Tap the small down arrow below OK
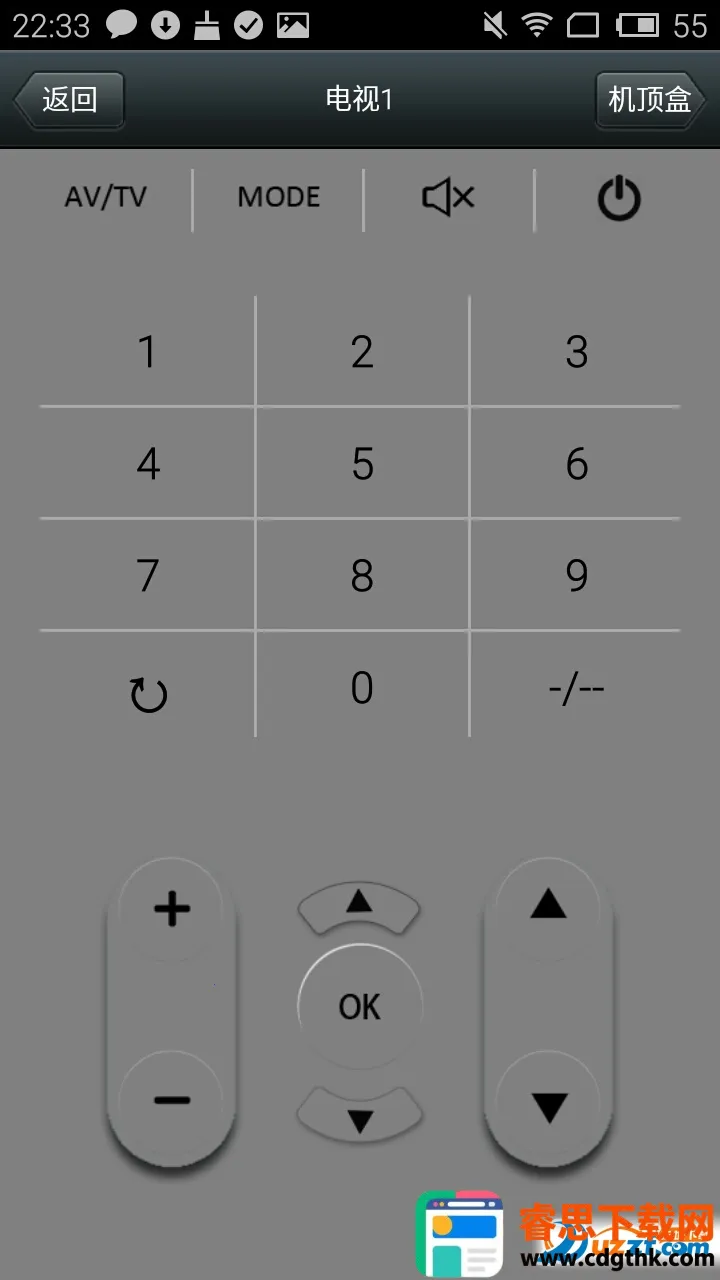The height and width of the screenshot is (1280, 720). click(x=360, y=1117)
